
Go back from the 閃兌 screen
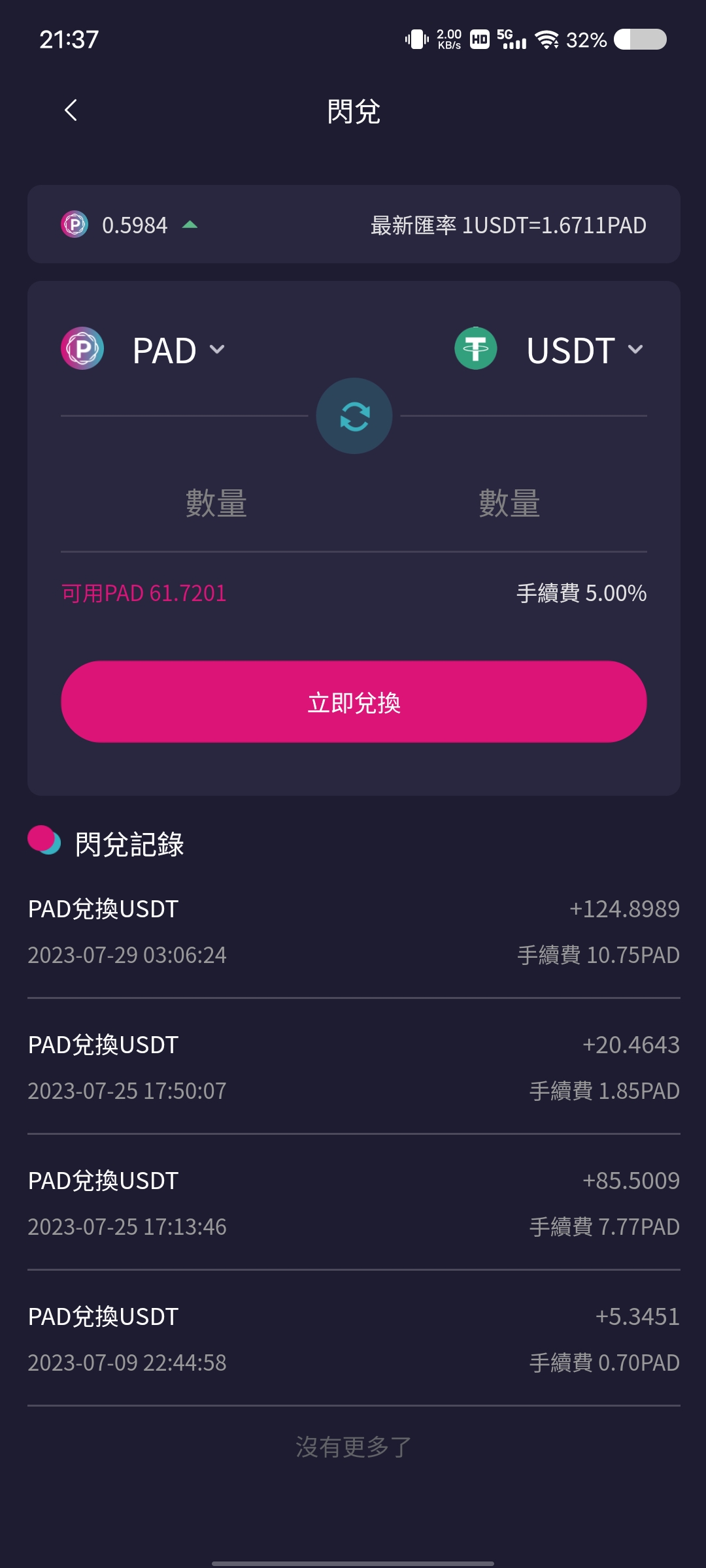click(x=71, y=110)
